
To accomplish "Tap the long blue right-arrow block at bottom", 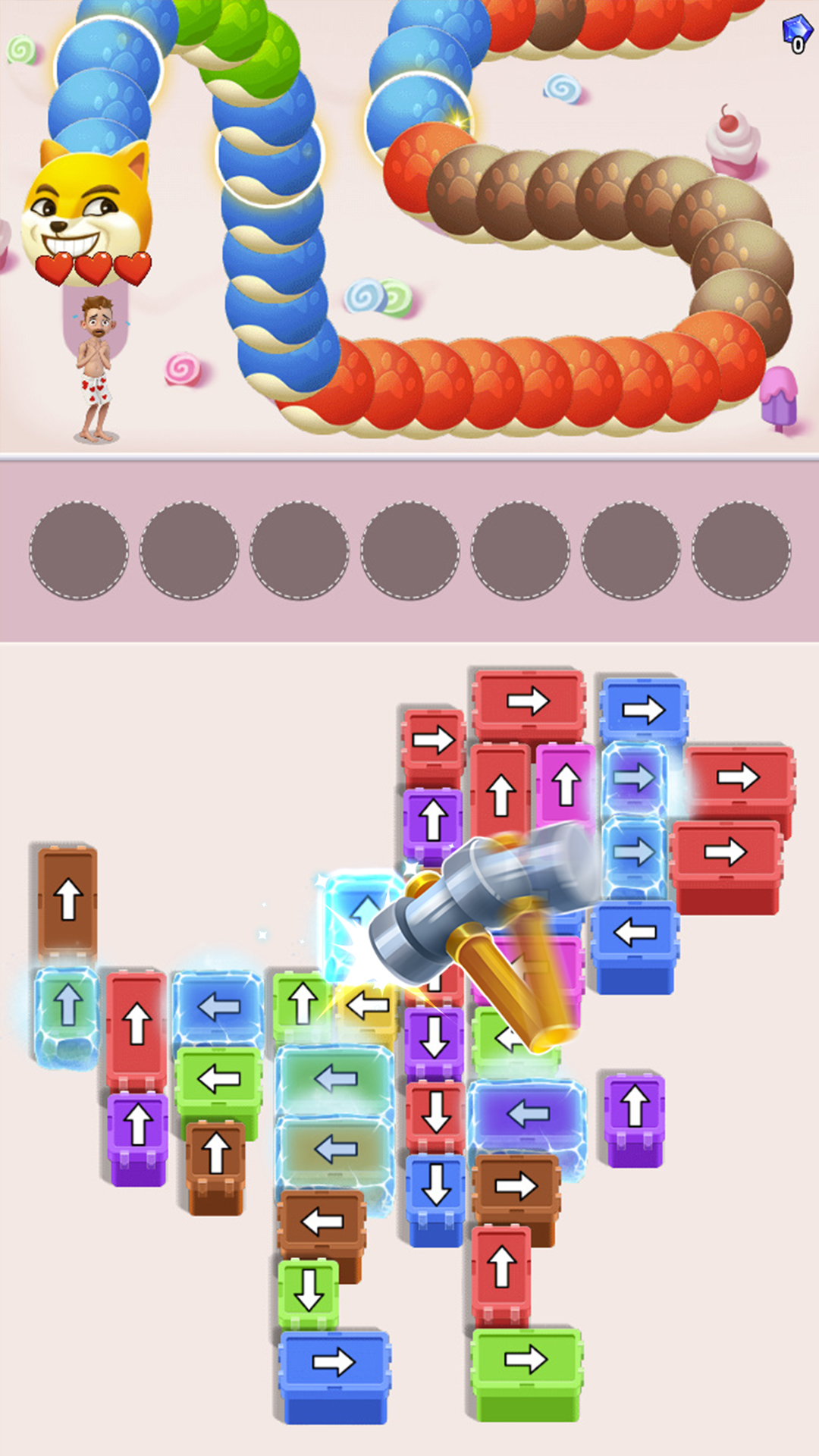I will click(334, 1361).
